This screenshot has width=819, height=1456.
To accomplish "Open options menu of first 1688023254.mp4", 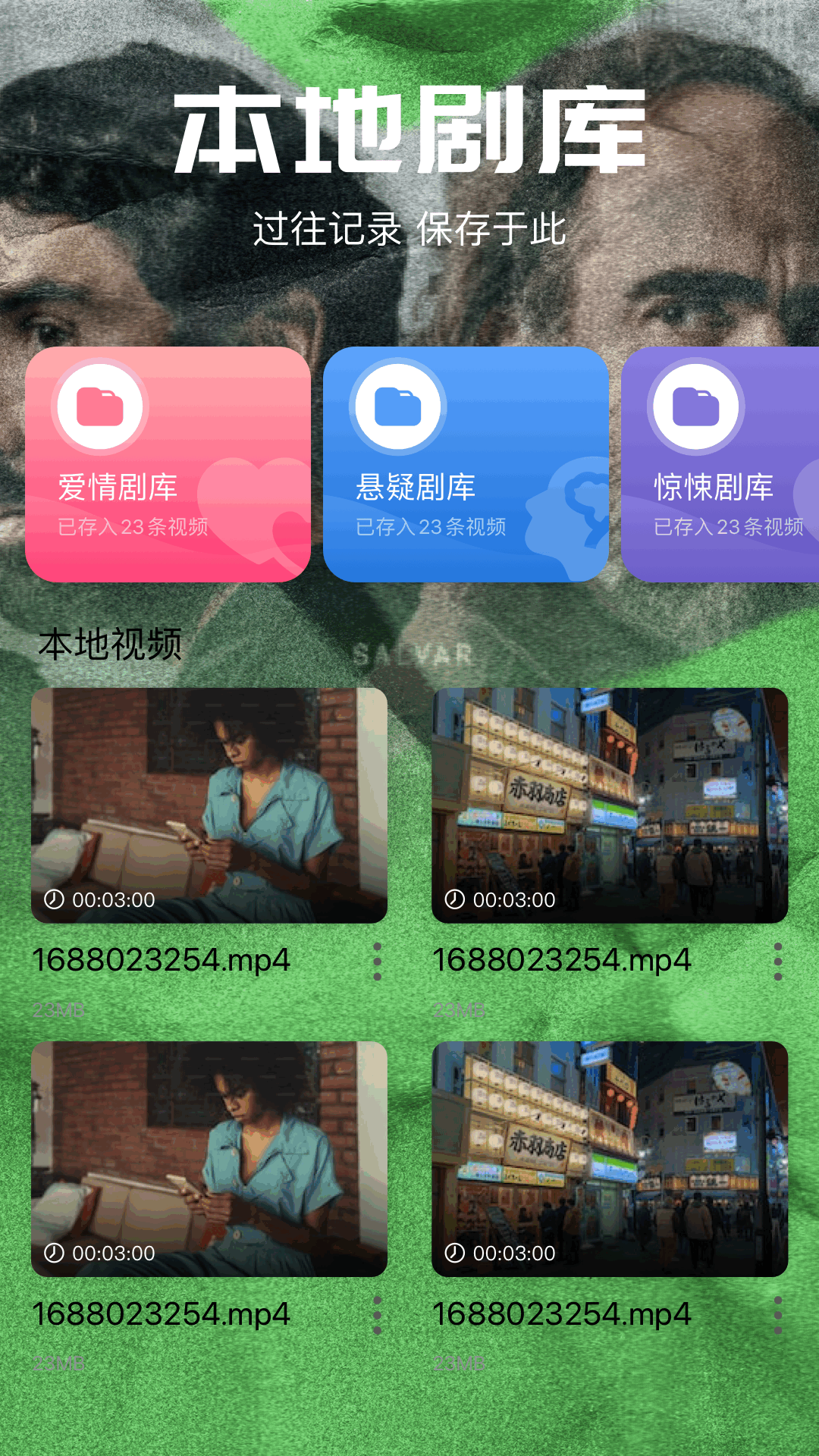I will point(377,960).
